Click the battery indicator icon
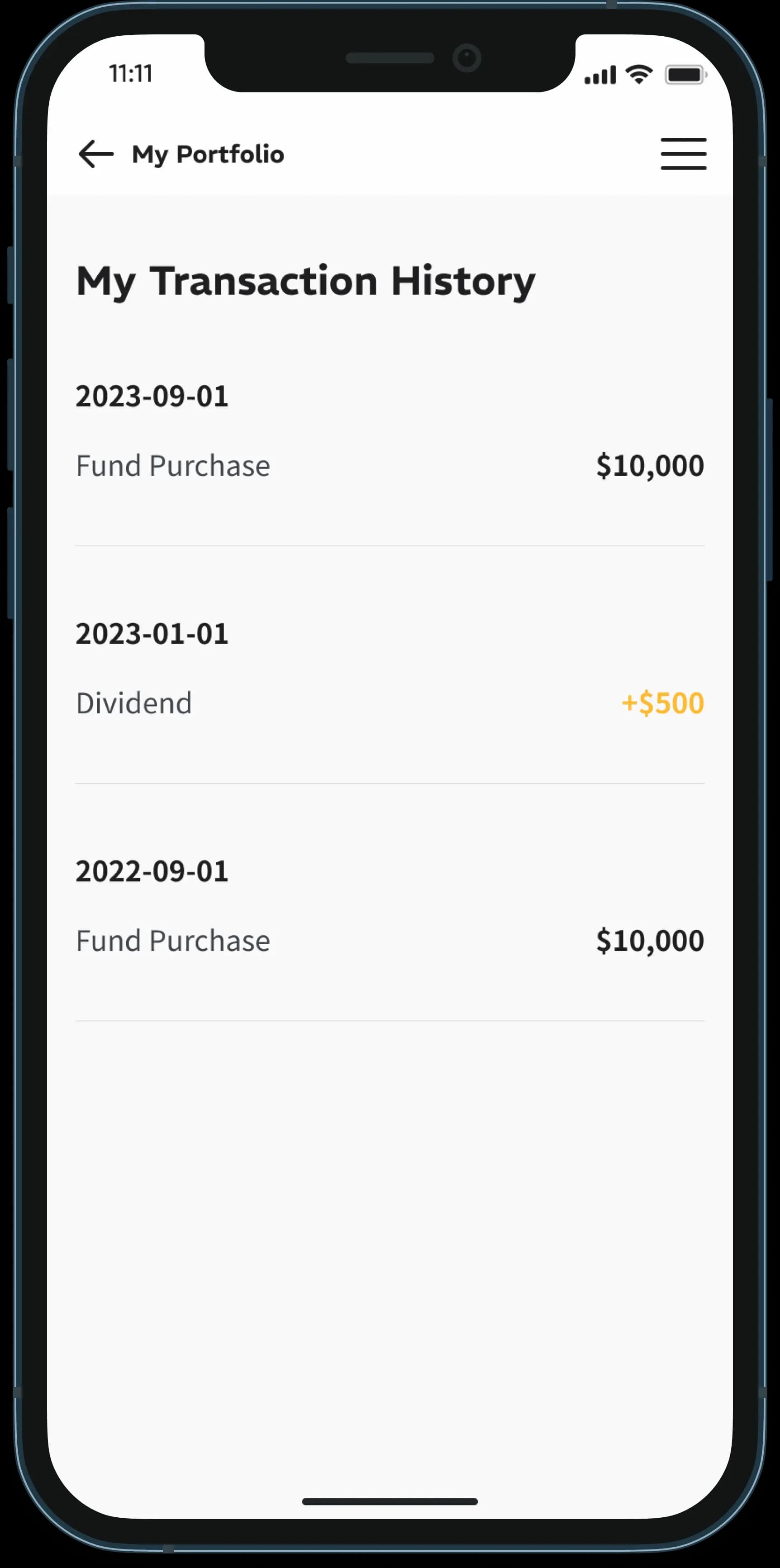780x1568 pixels. 686,74
